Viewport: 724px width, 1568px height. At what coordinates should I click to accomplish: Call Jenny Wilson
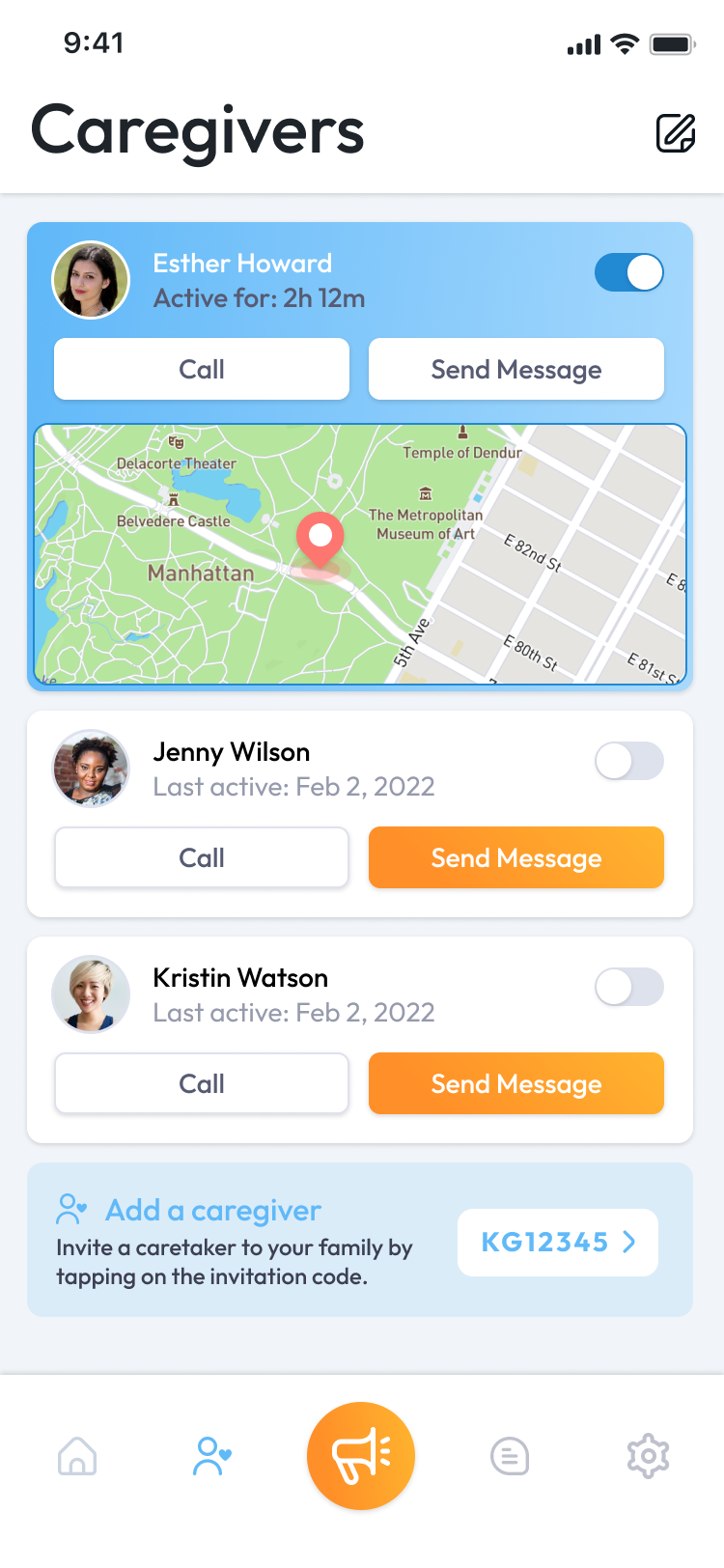pyautogui.click(x=202, y=857)
